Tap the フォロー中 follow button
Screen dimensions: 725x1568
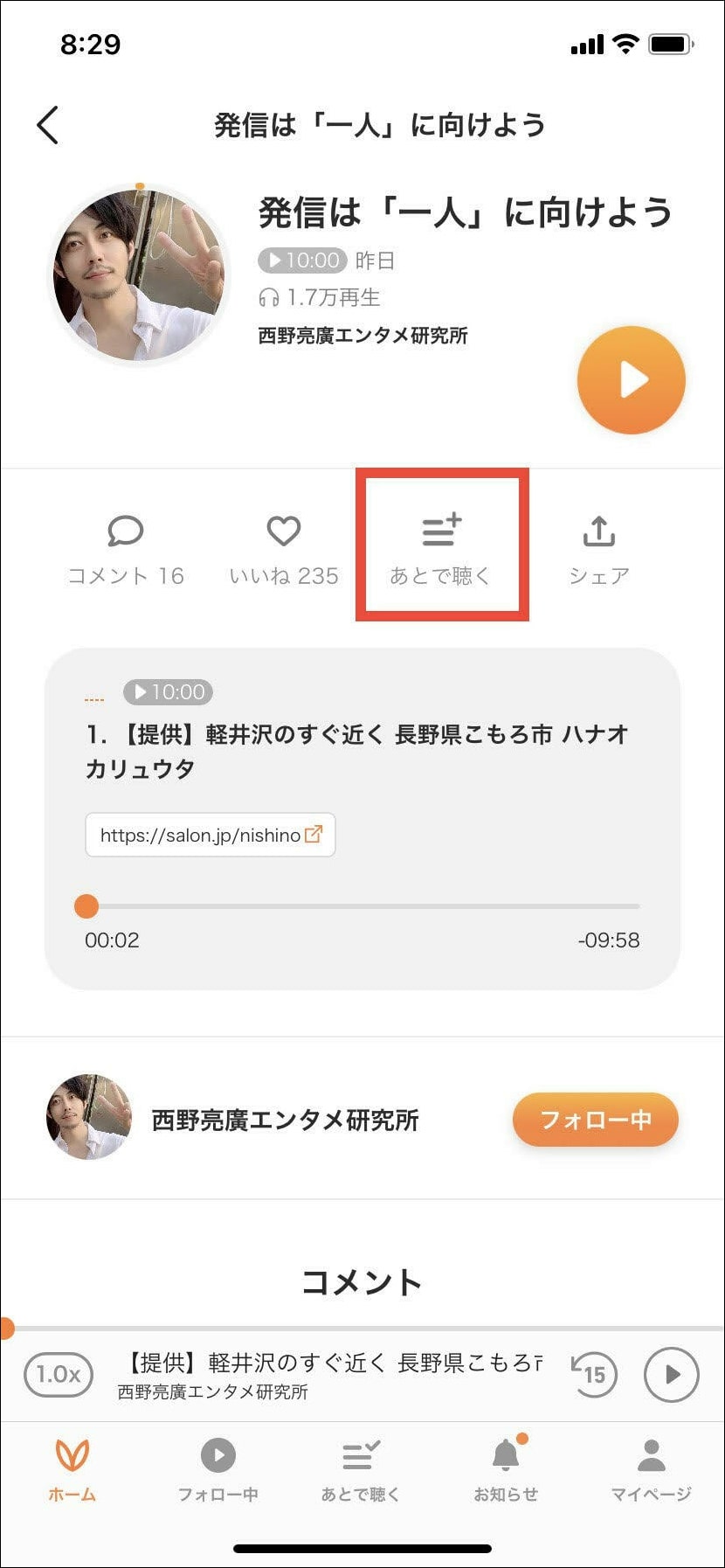(595, 1120)
